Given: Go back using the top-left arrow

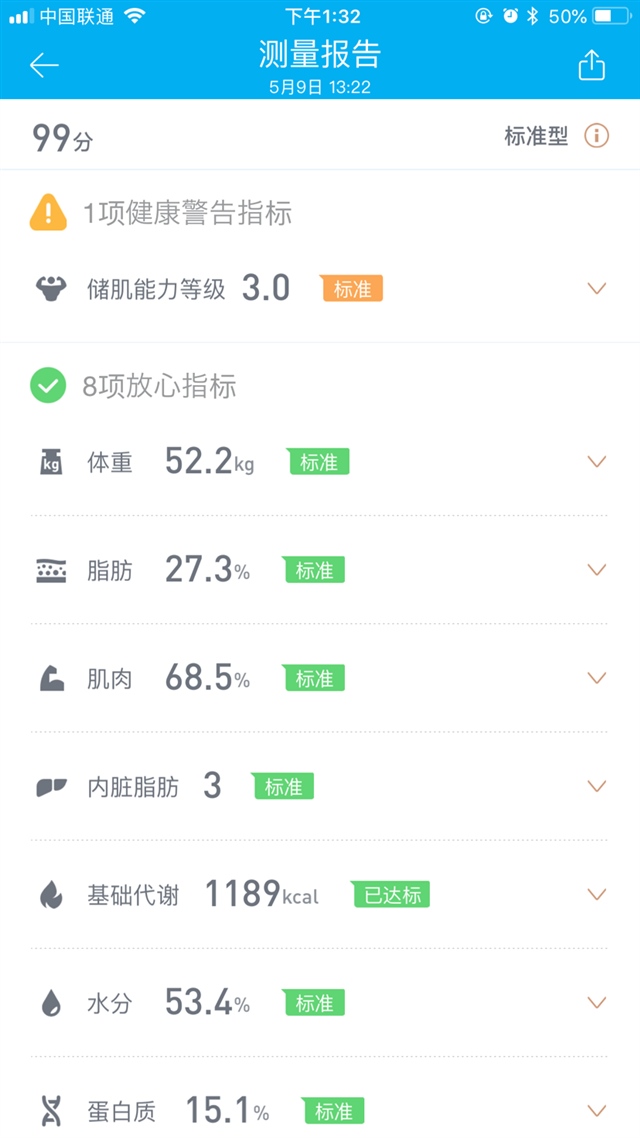Looking at the screenshot, I should (44, 66).
